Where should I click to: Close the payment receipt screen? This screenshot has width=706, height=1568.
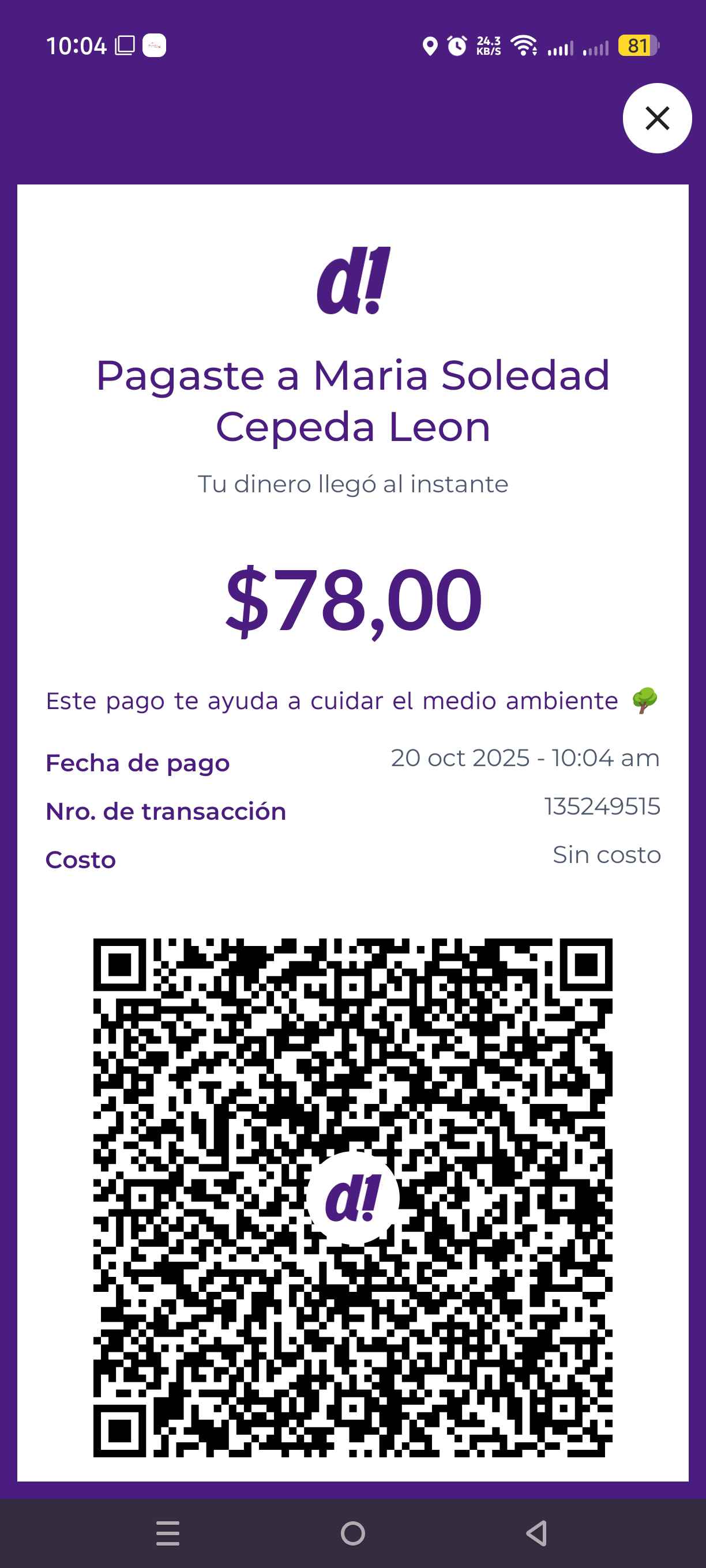click(656, 118)
